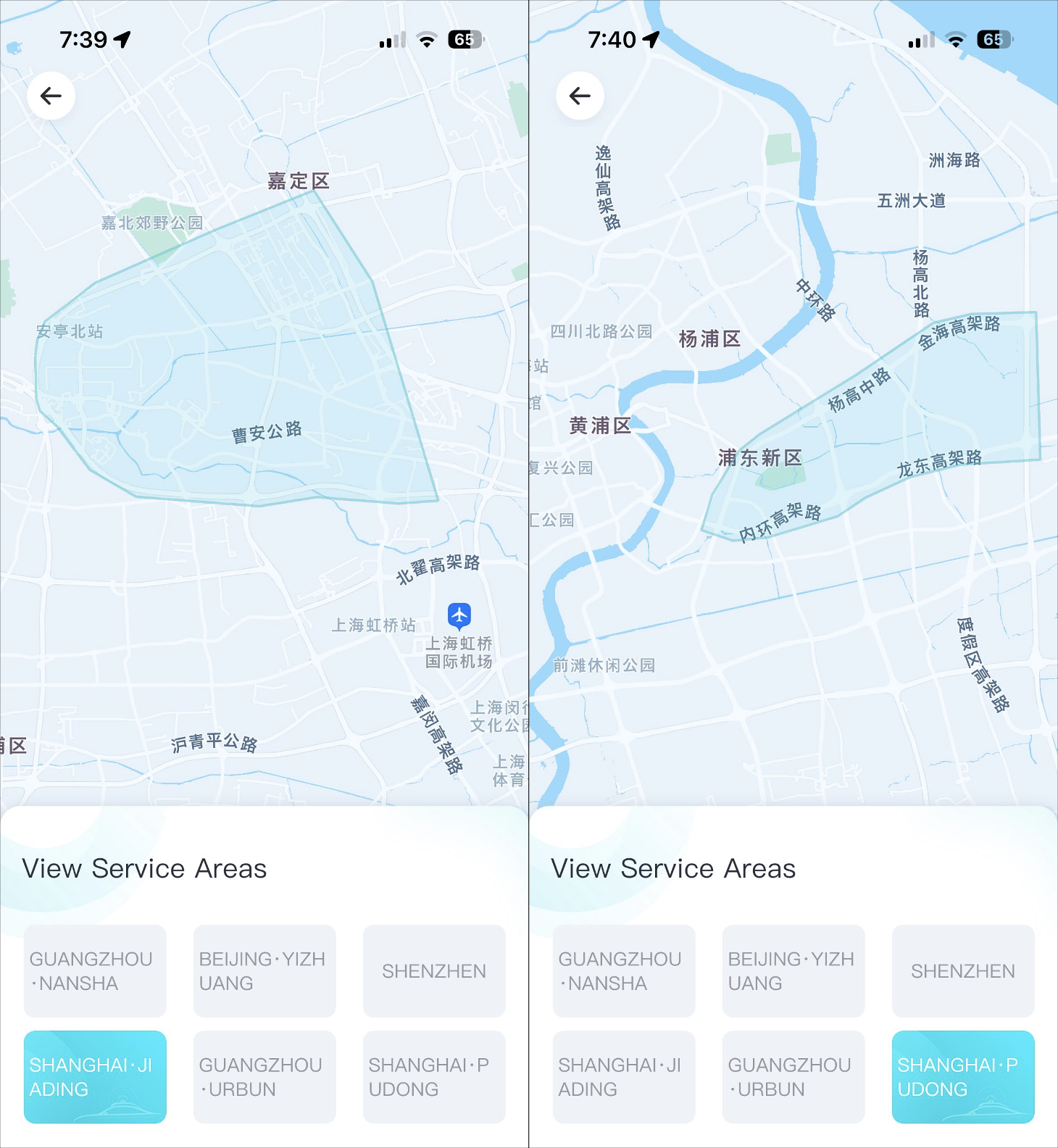The height and width of the screenshot is (1148, 1058).
Task: Choose Beijing·Yizhuang on the Jiading map screen
Action: point(264,971)
